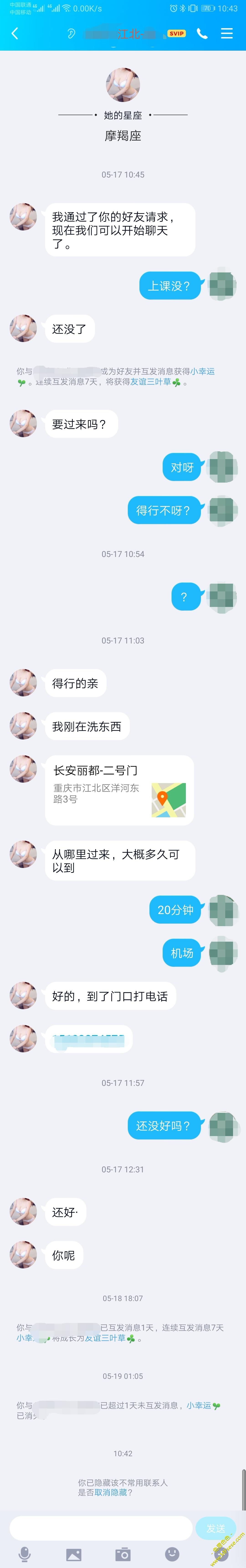This screenshot has width=246, height=1568.
Task: Open the camera to take a photo
Action: (123, 1553)
